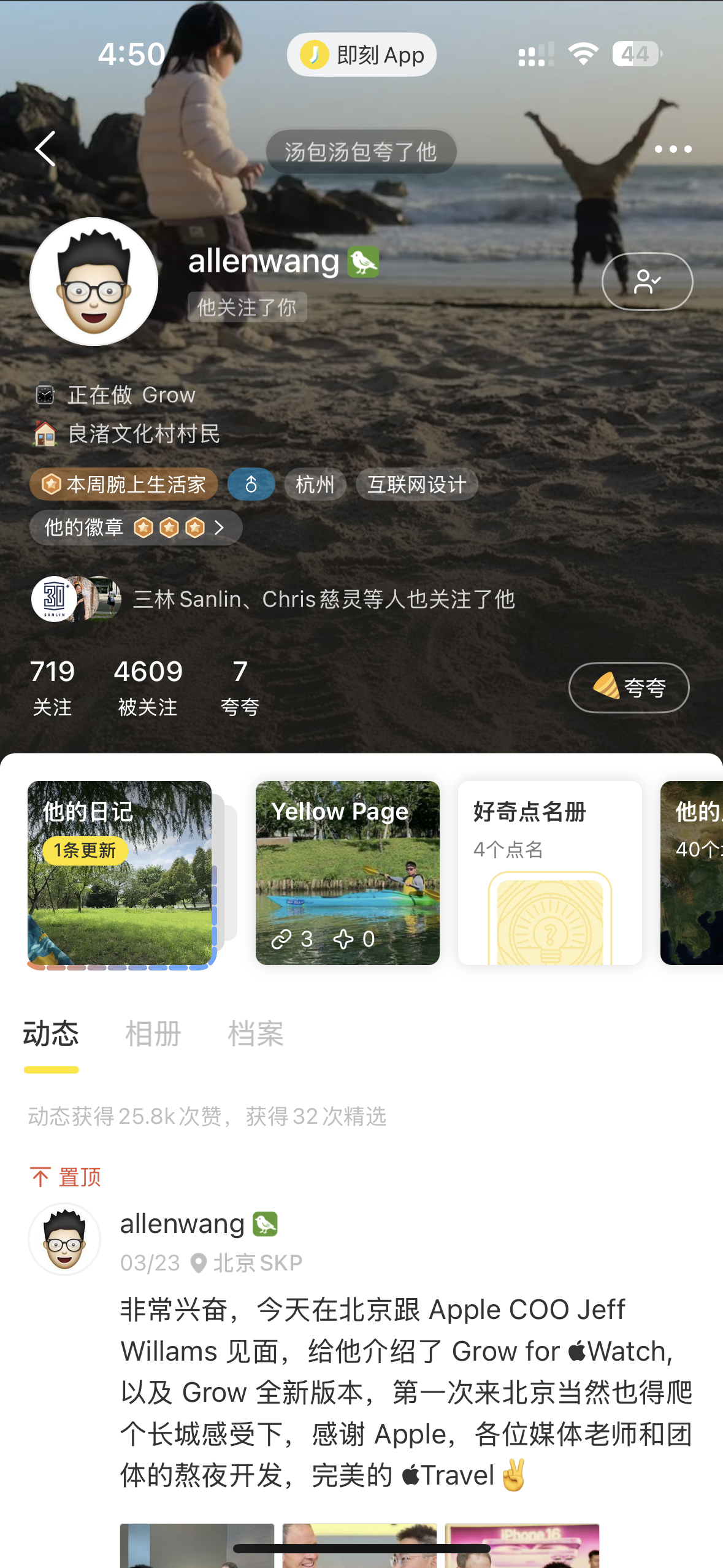This screenshot has height=1568, width=723.
Task: Select the 杭州 tag chip
Action: tap(315, 484)
